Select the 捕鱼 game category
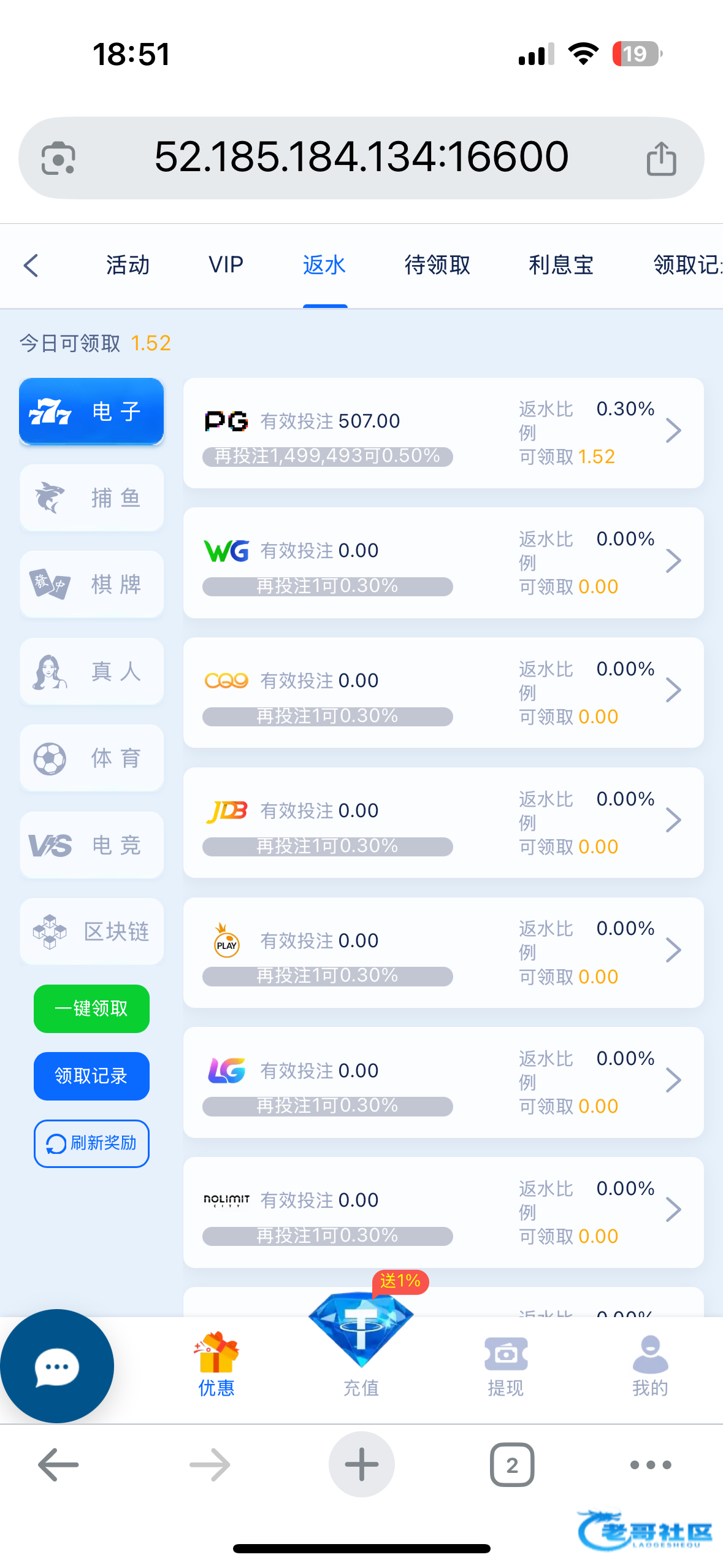The height and width of the screenshot is (1568, 723). 92,498
